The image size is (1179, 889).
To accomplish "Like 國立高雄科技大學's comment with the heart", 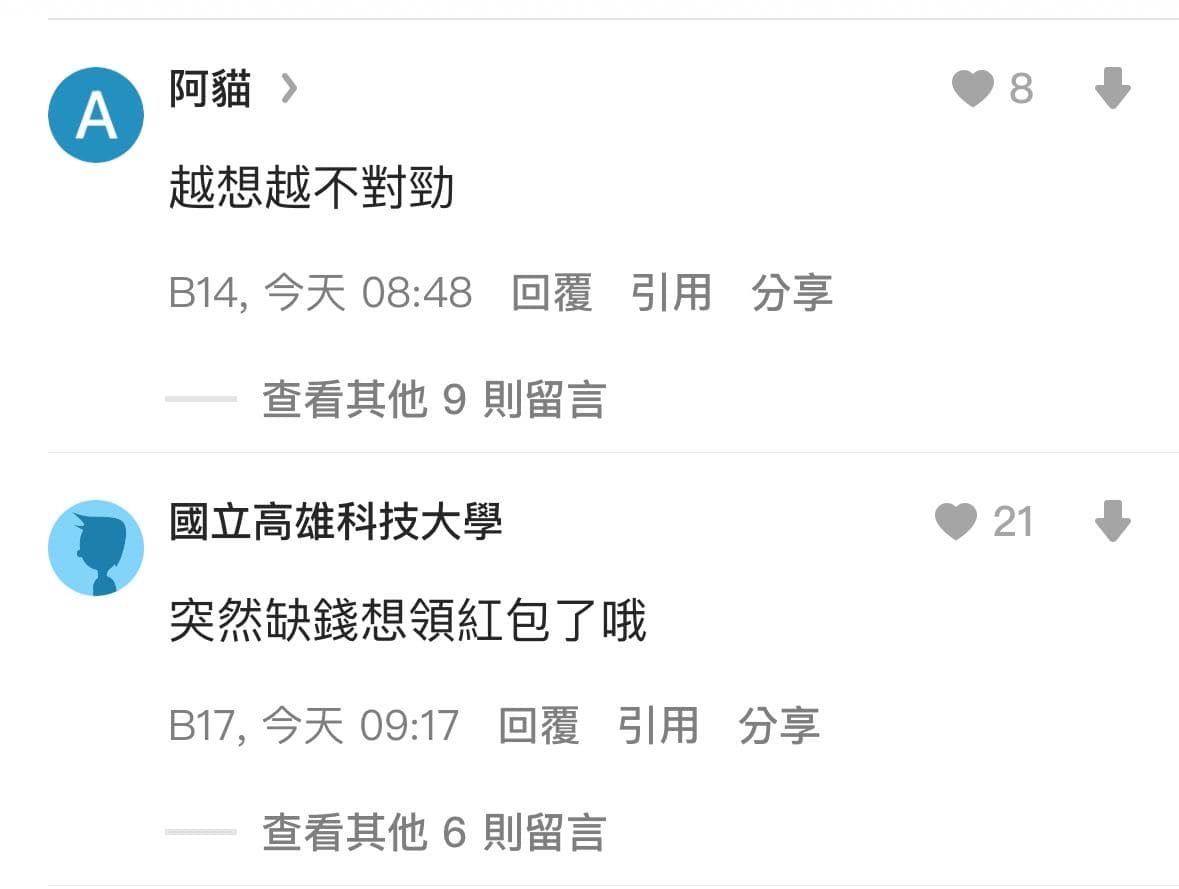I will [956, 521].
